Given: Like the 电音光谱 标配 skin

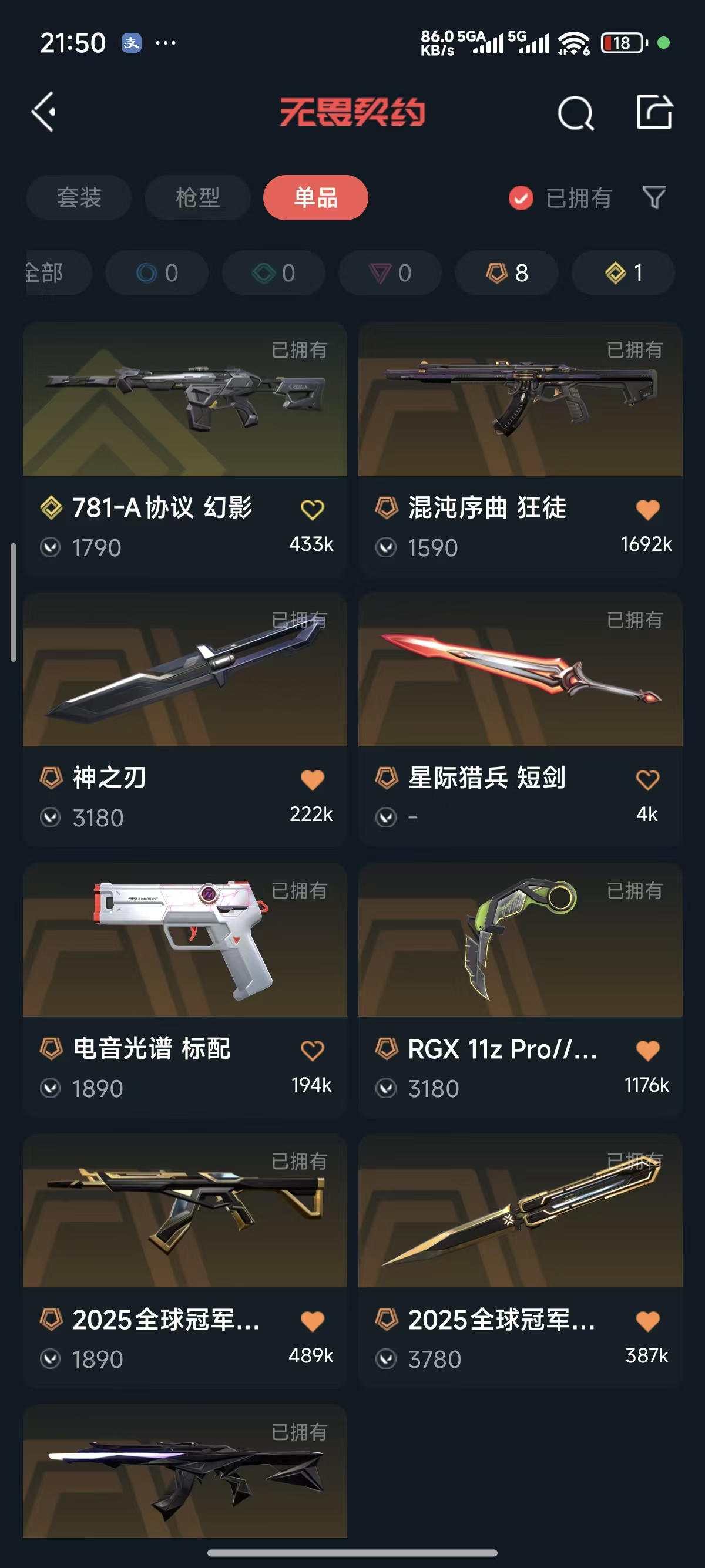Looking at the screenshot, I should coord(313,1050).
